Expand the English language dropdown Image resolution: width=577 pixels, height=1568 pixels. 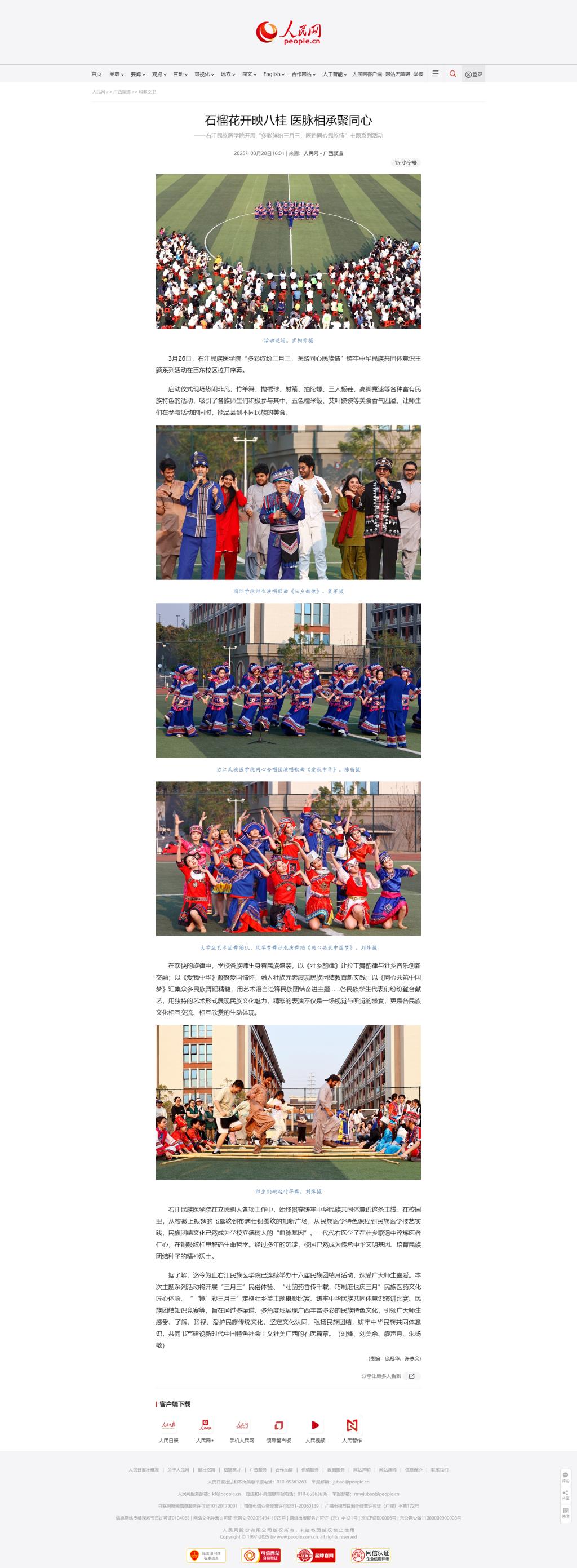pos(274,74)
